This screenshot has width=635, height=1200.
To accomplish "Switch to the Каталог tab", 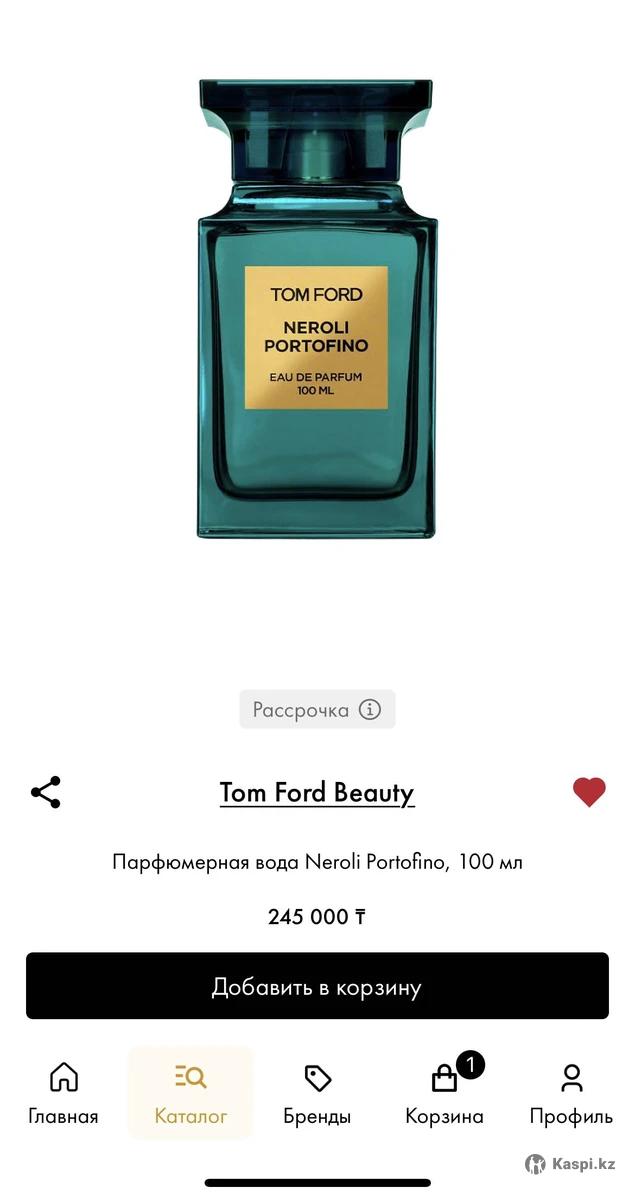I will pos(190,1092).
